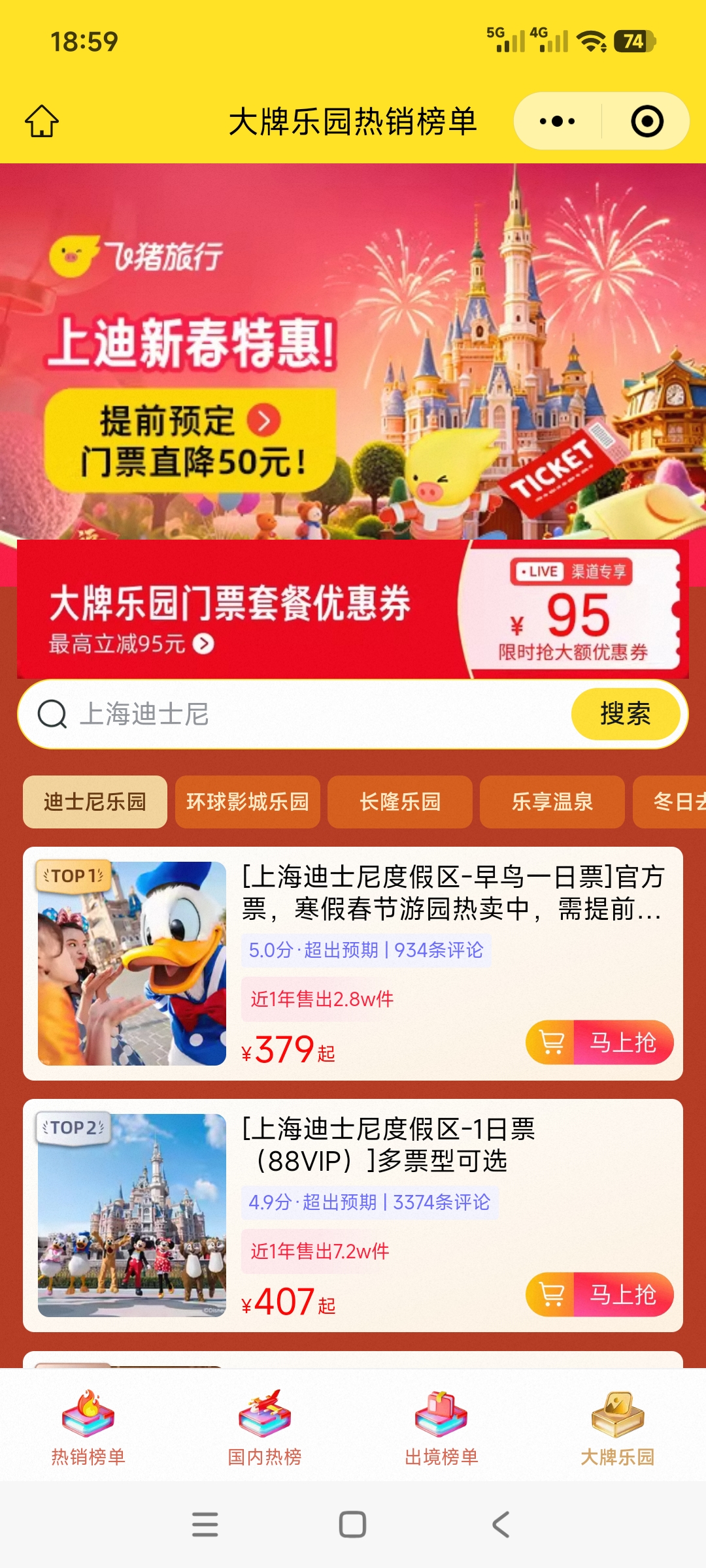Tap 马上抢 for the ¥379 ticket
The width and height of the screenshot is (706, 1568).
599,1042
